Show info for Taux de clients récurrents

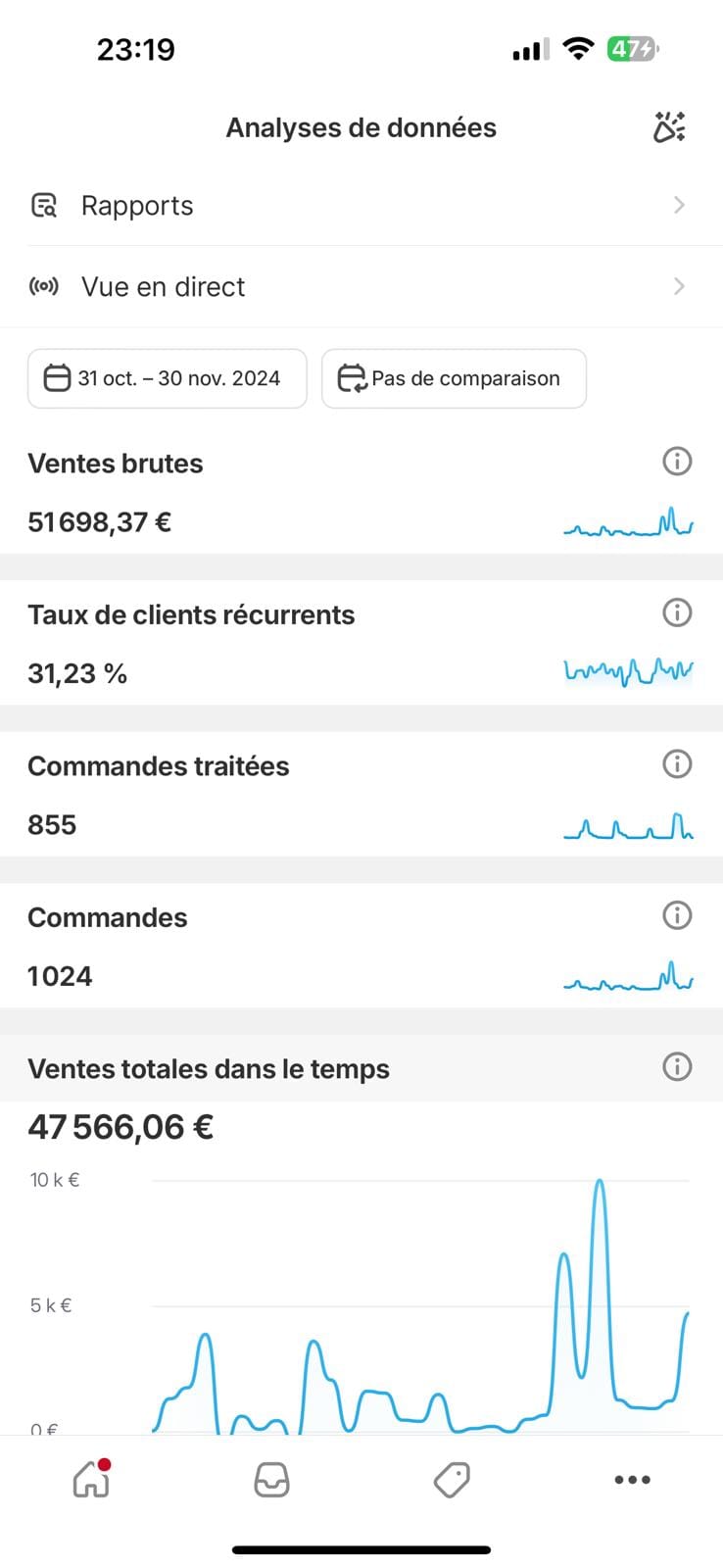coord(677,612)
